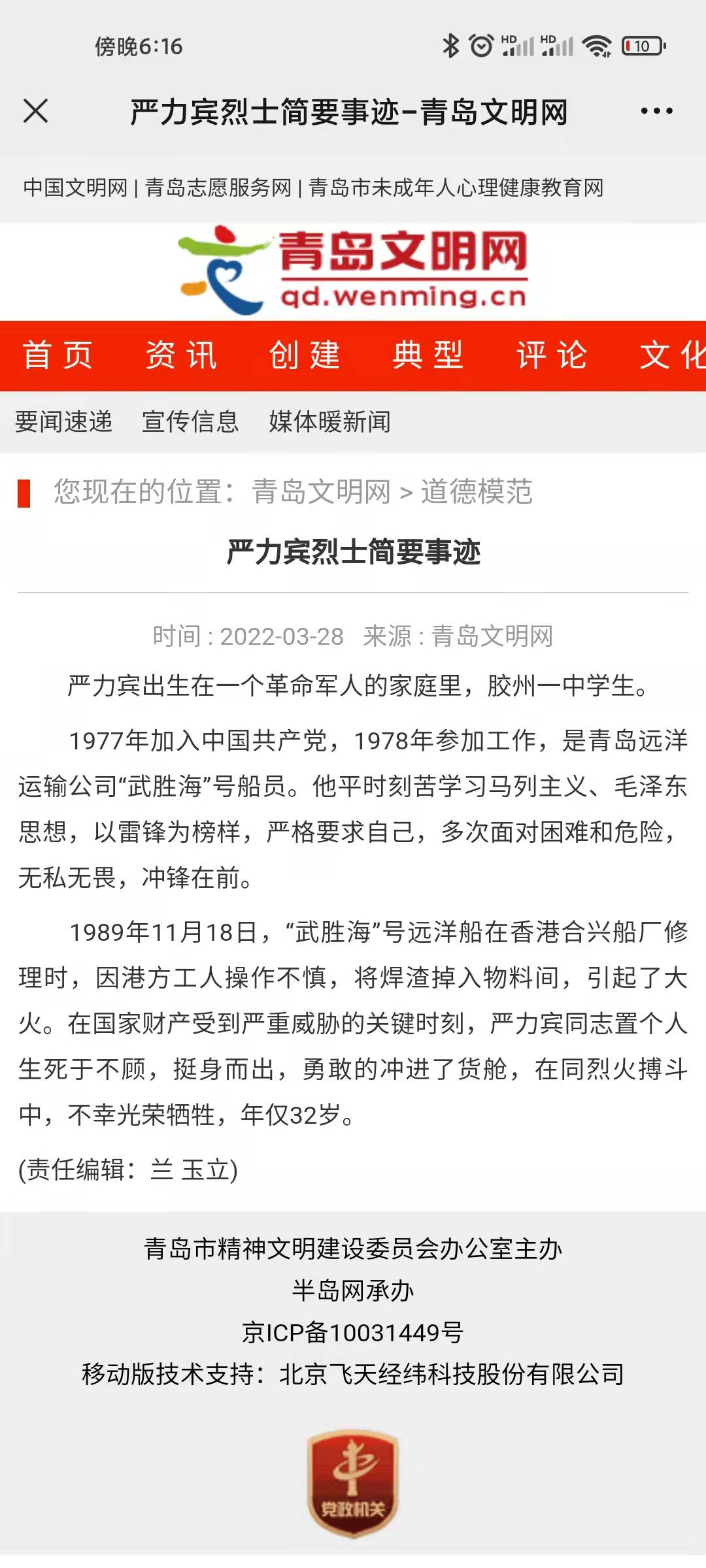
Task: Tap the 要闻速递 sub-menu item
Action: click(x=63, y=423)
